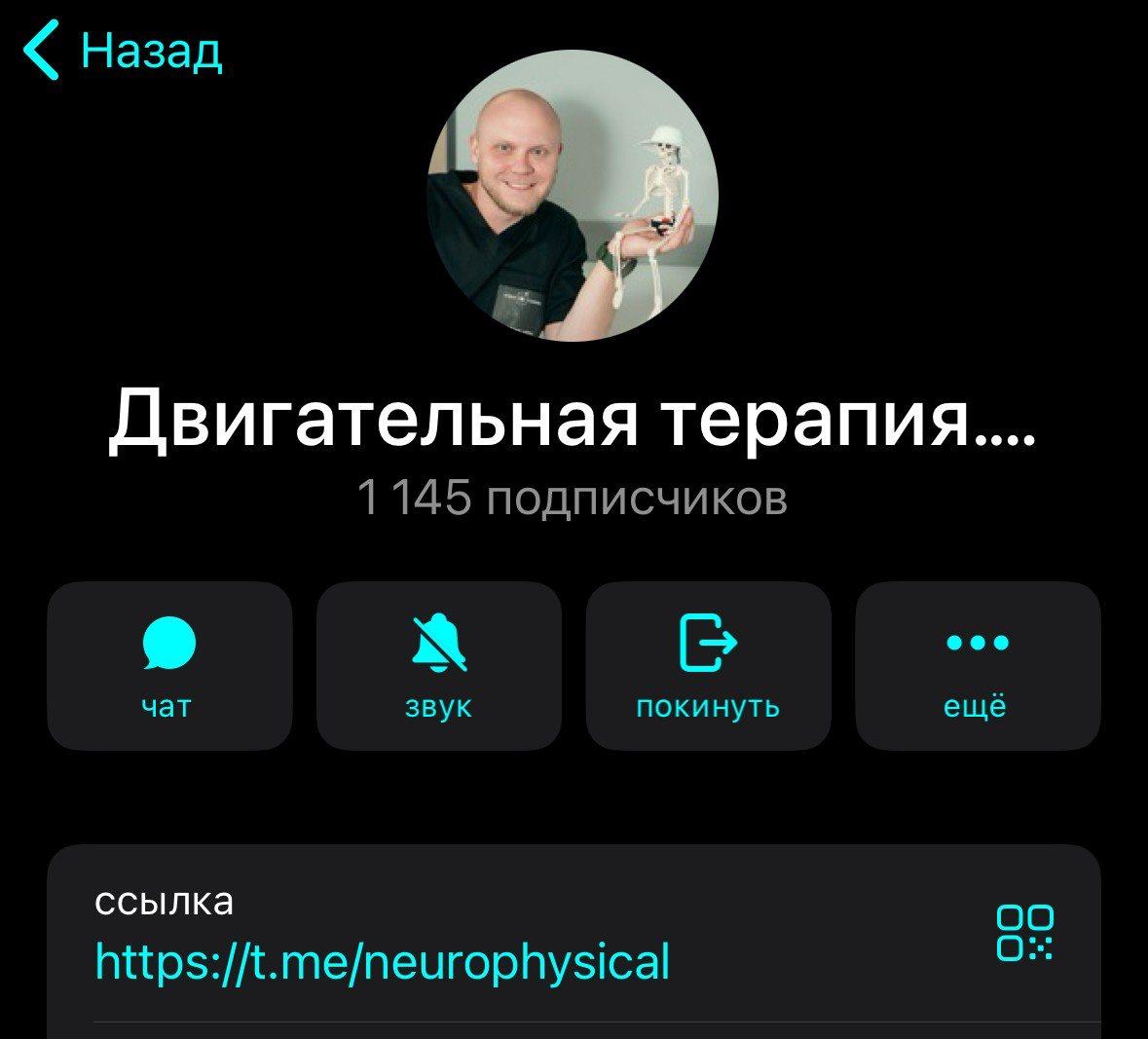Show the channel QR code

click(x=1024, y=932)
